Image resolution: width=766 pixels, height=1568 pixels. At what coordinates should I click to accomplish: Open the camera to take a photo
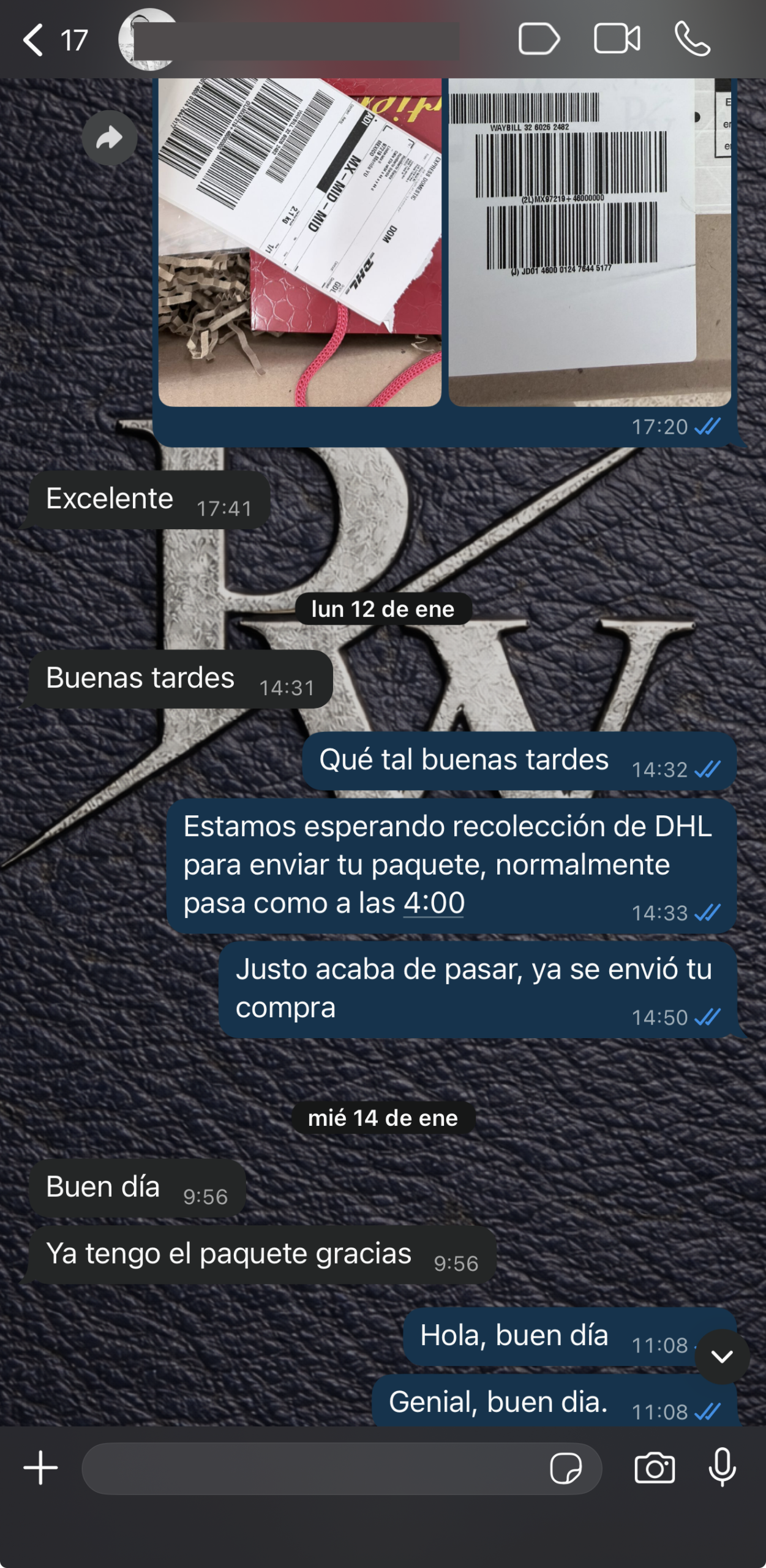click(x=655, y=1468)
